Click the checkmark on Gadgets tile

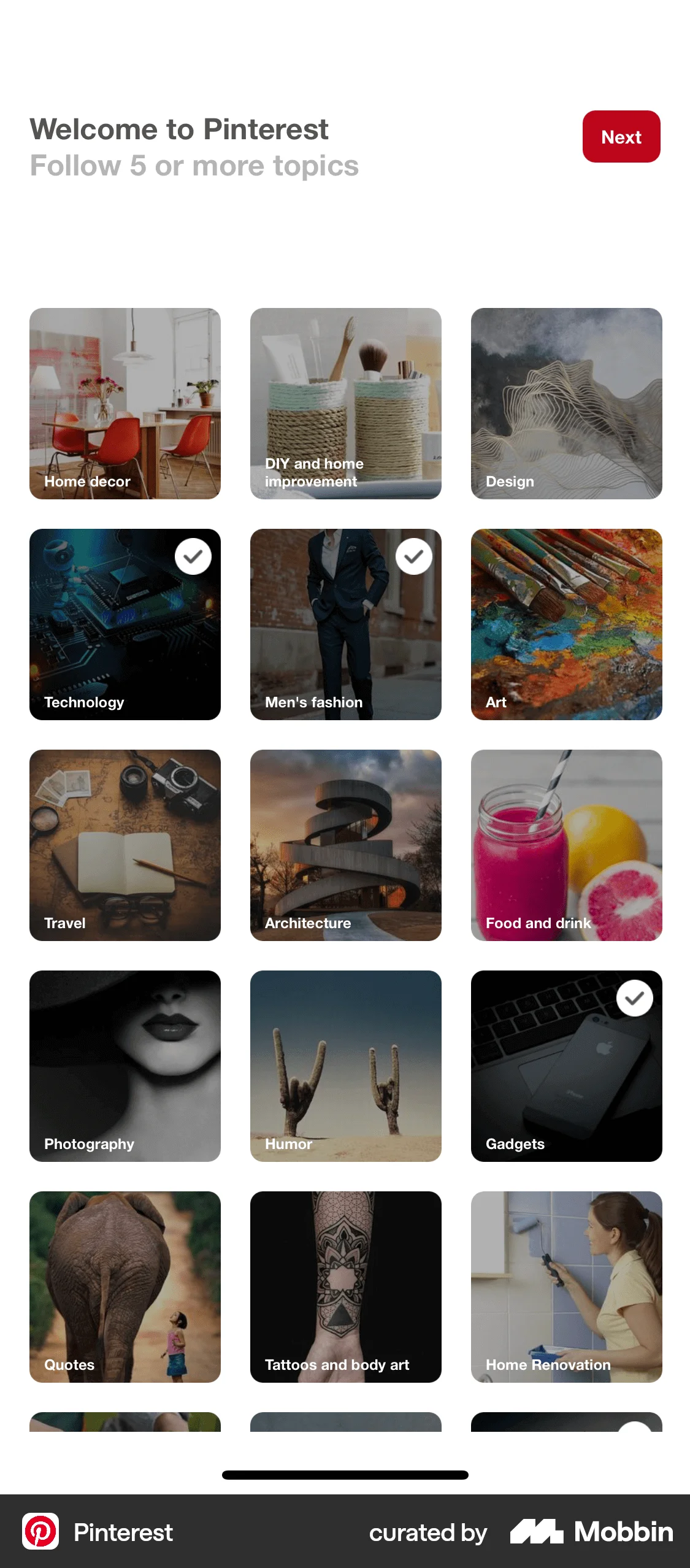(634, 997)
